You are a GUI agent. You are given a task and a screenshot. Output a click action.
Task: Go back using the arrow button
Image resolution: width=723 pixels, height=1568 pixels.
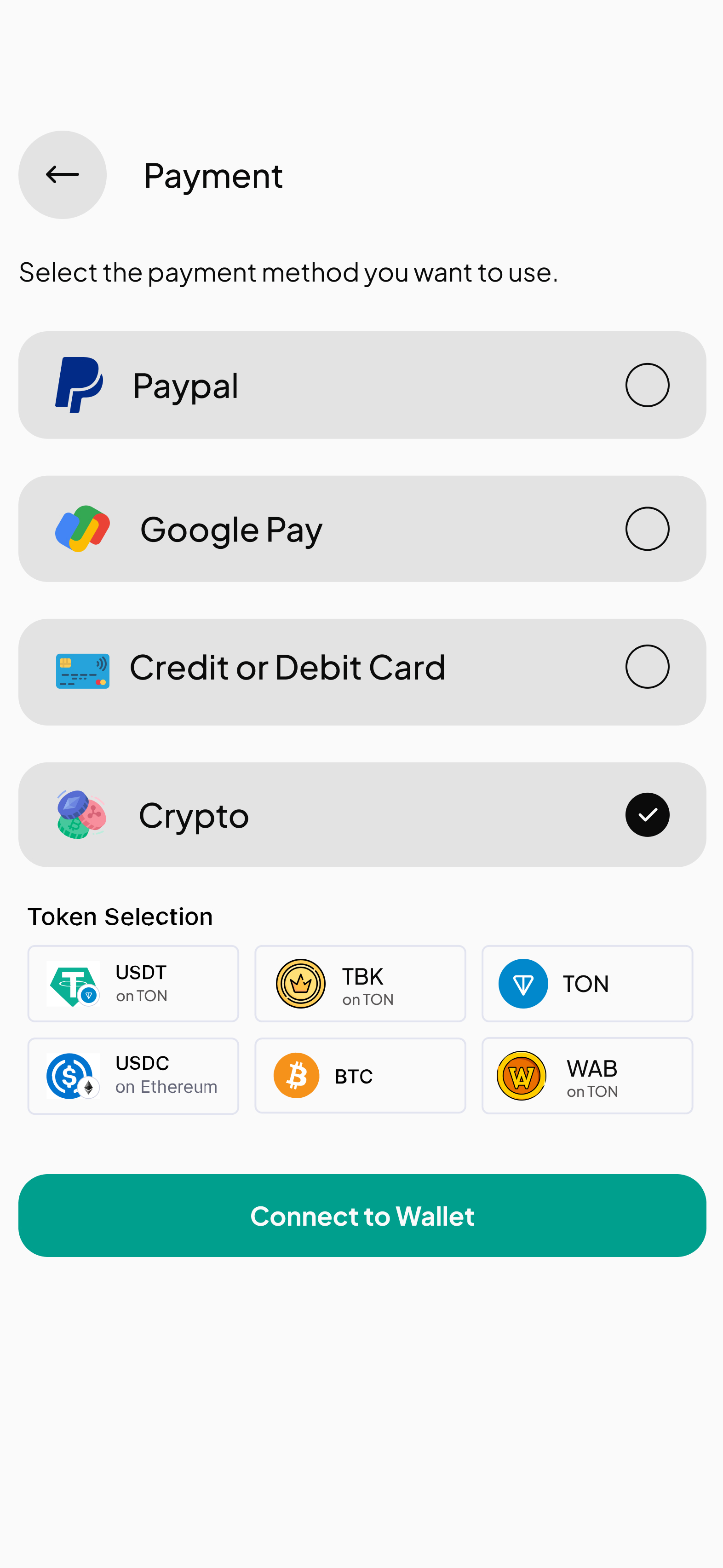point(62,175)
